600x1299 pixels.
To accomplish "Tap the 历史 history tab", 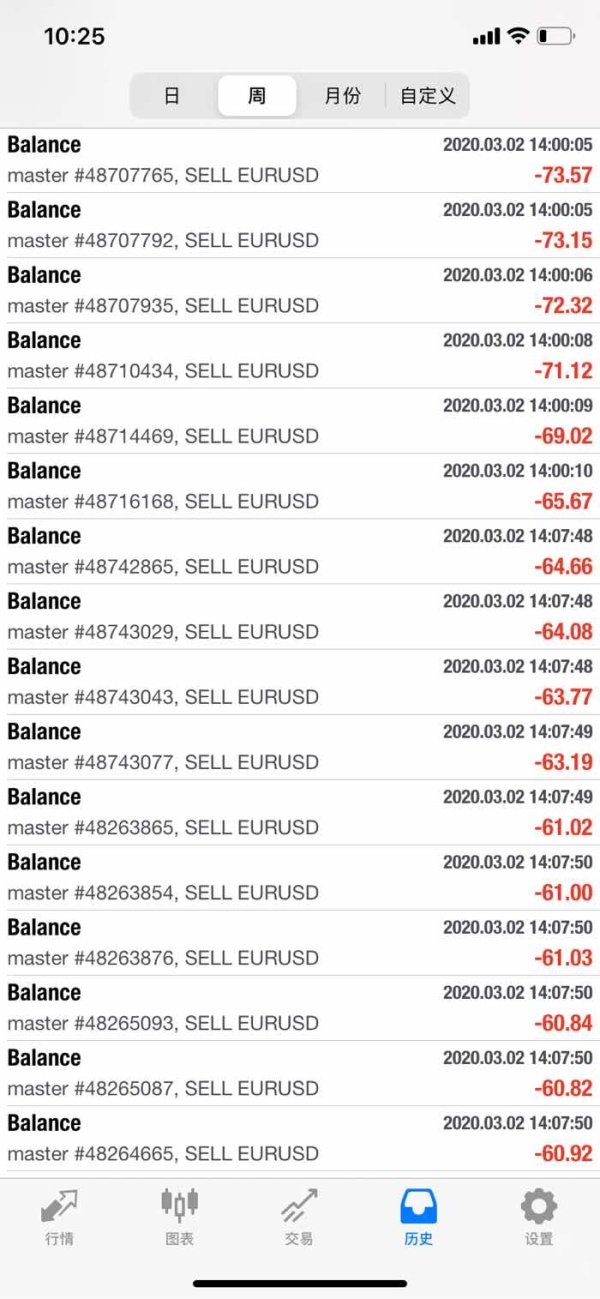I will 419,1217.
